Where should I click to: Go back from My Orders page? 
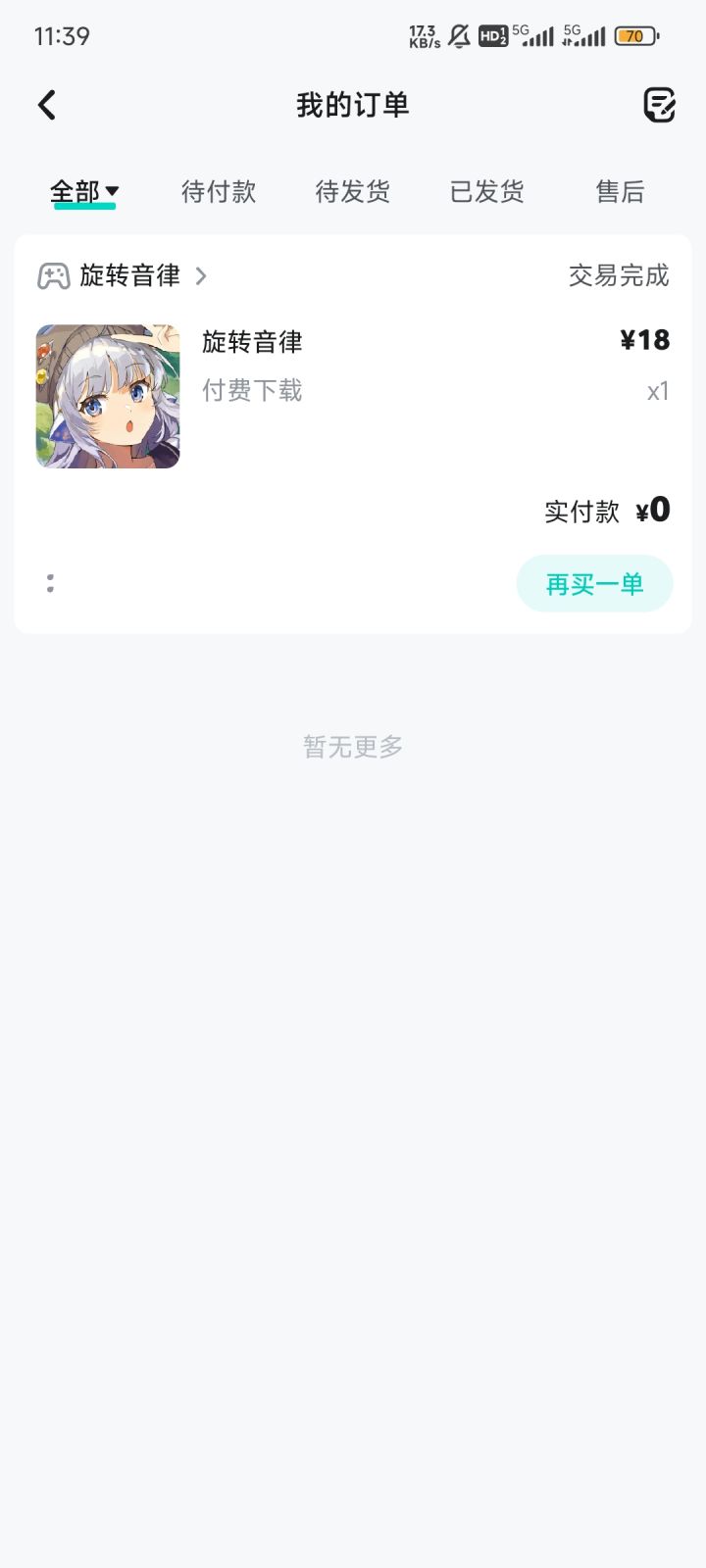47,105
